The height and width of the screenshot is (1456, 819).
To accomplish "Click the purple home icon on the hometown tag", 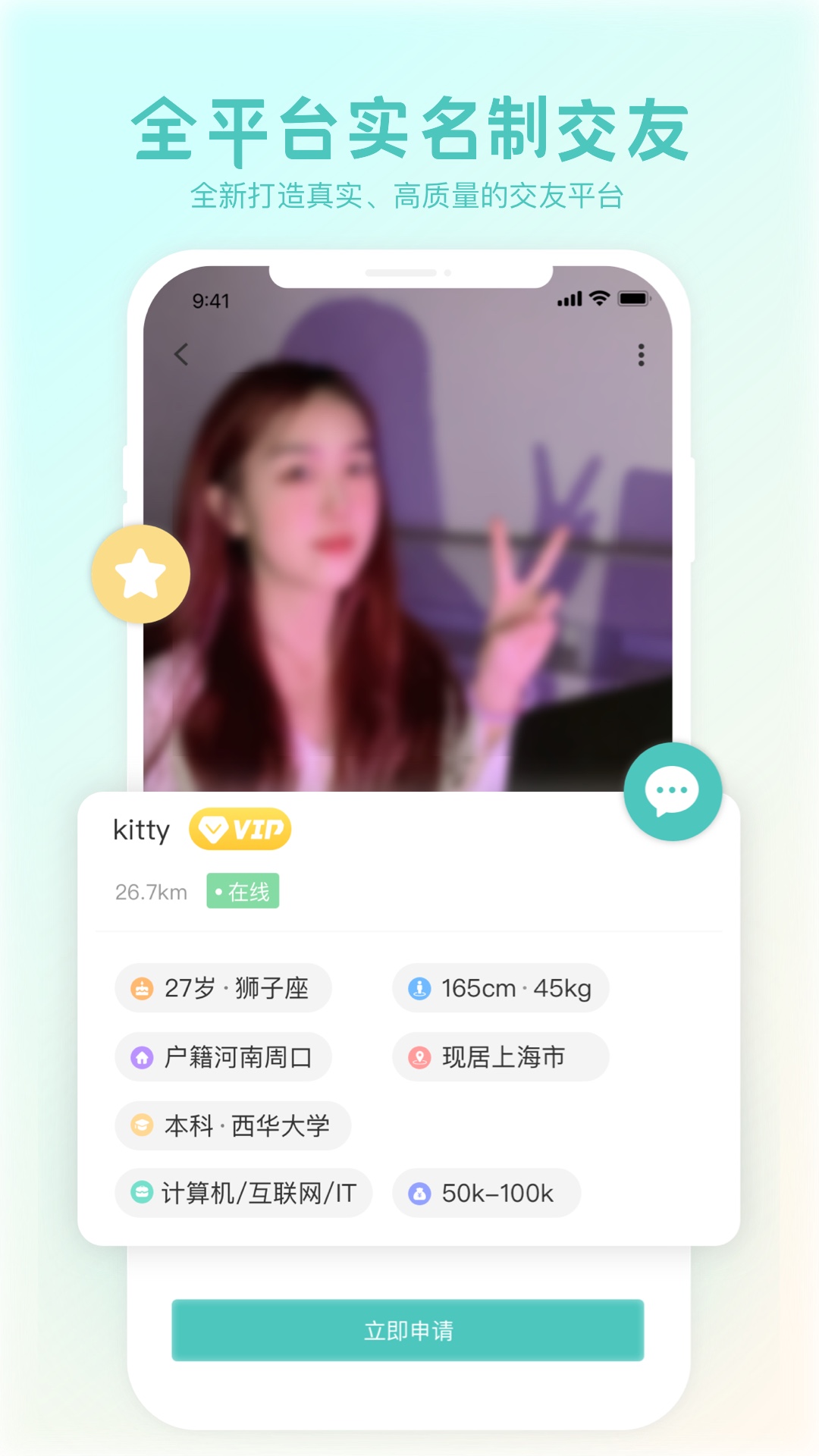I will [x=141, y=1056].
